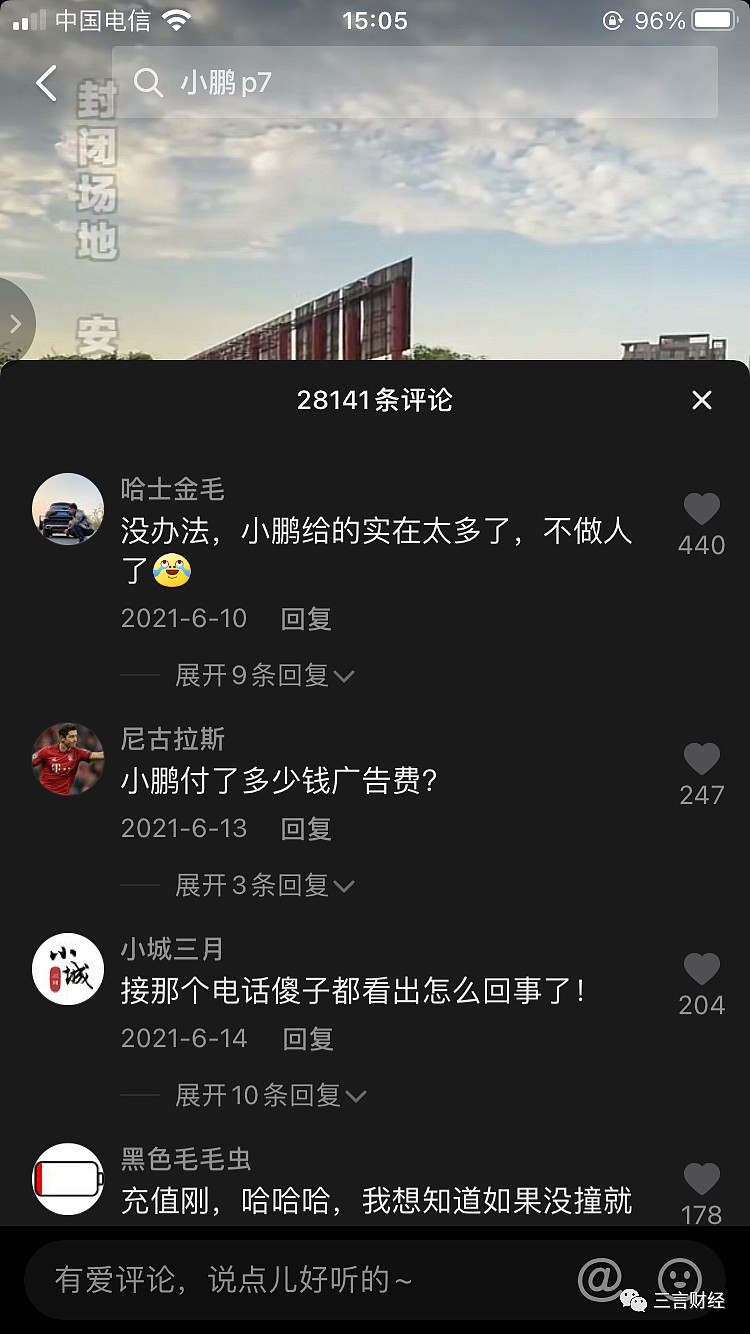Image resolution: width=750 pixels, height=1334 pixels.
Task: Expand 10 replies under 小城三月's comment
Action: pos(270,1096)
